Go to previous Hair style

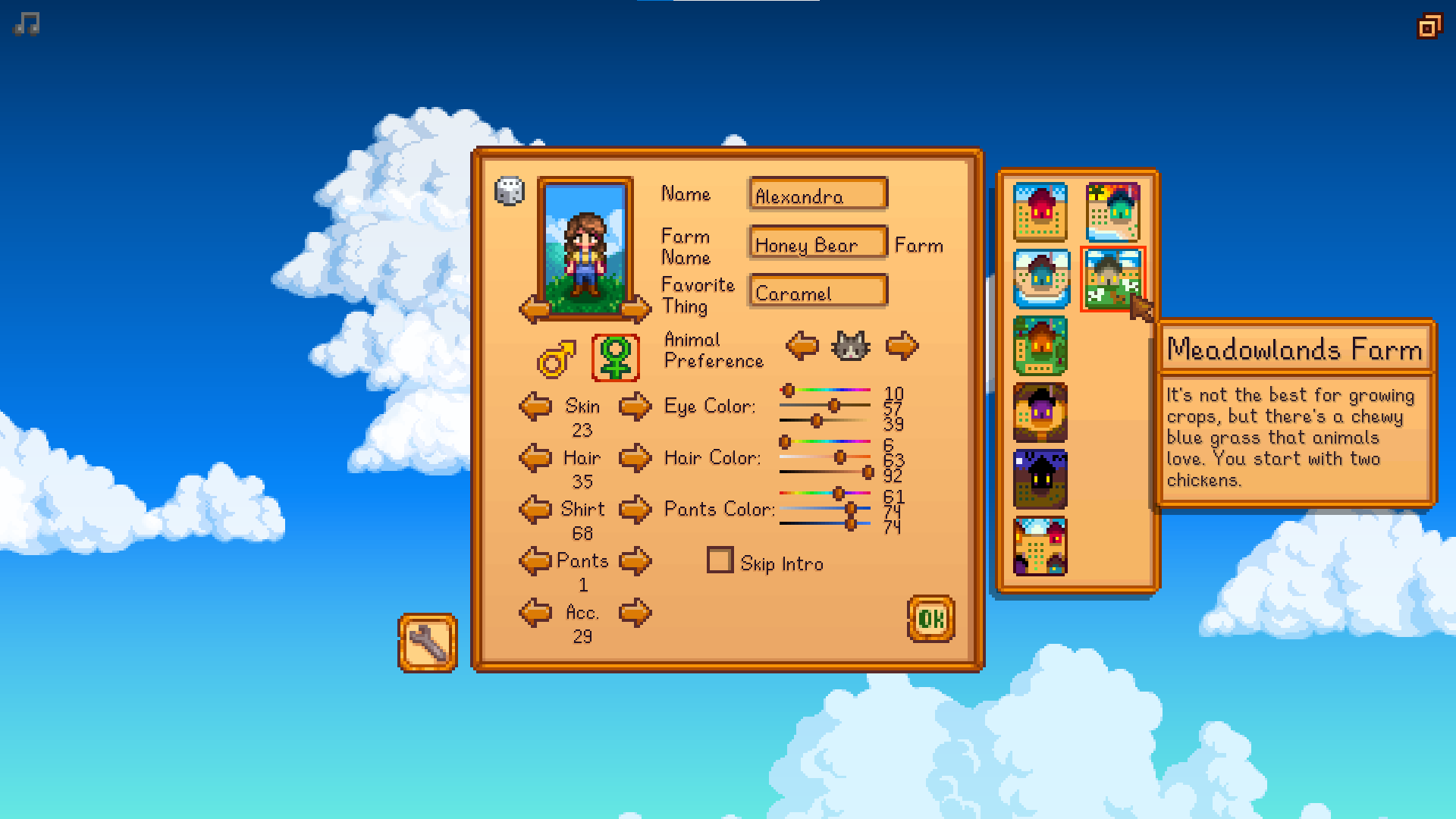point(535,458)
